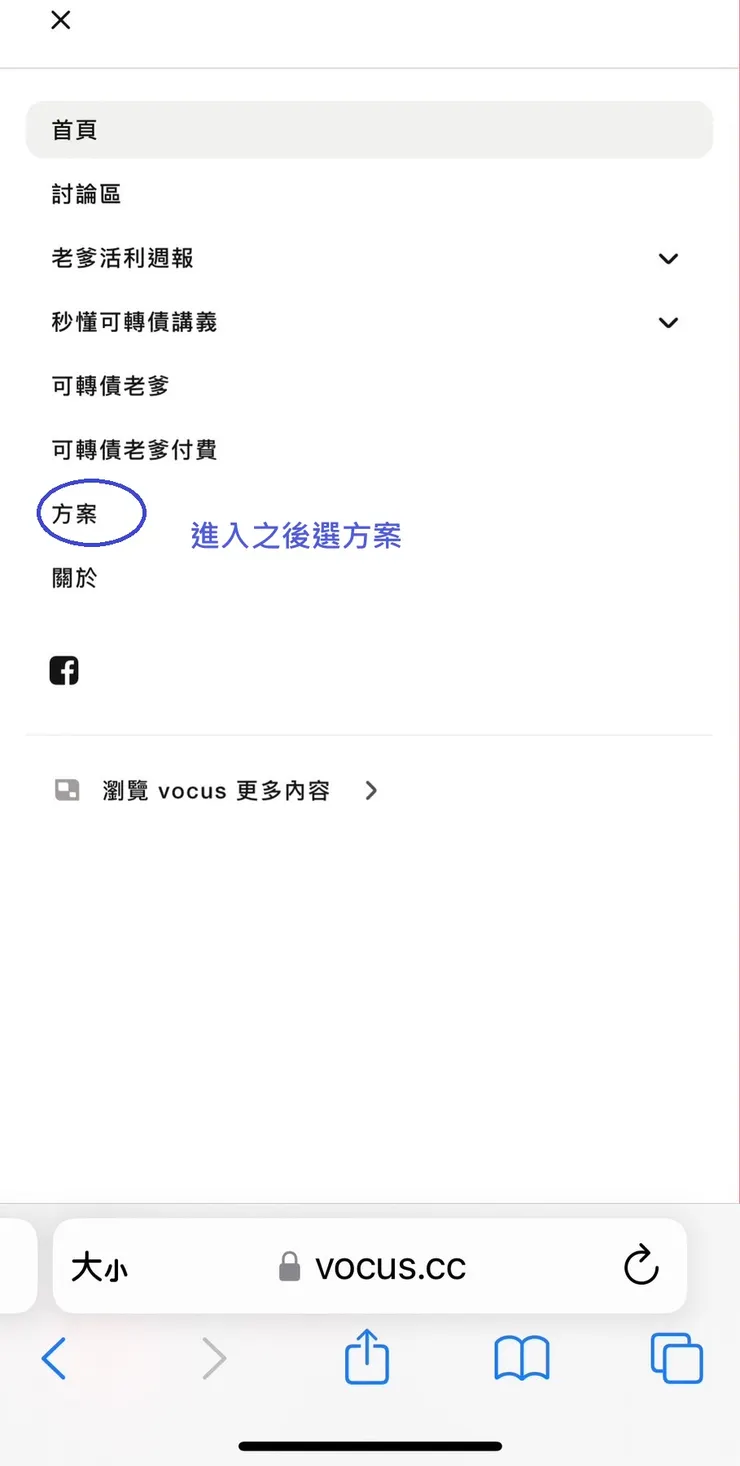Screen dimensions: 740x1466
Task: Tap the arrow next to 瀏覽 vocus 更多內容
Action: tap(371, 790)
